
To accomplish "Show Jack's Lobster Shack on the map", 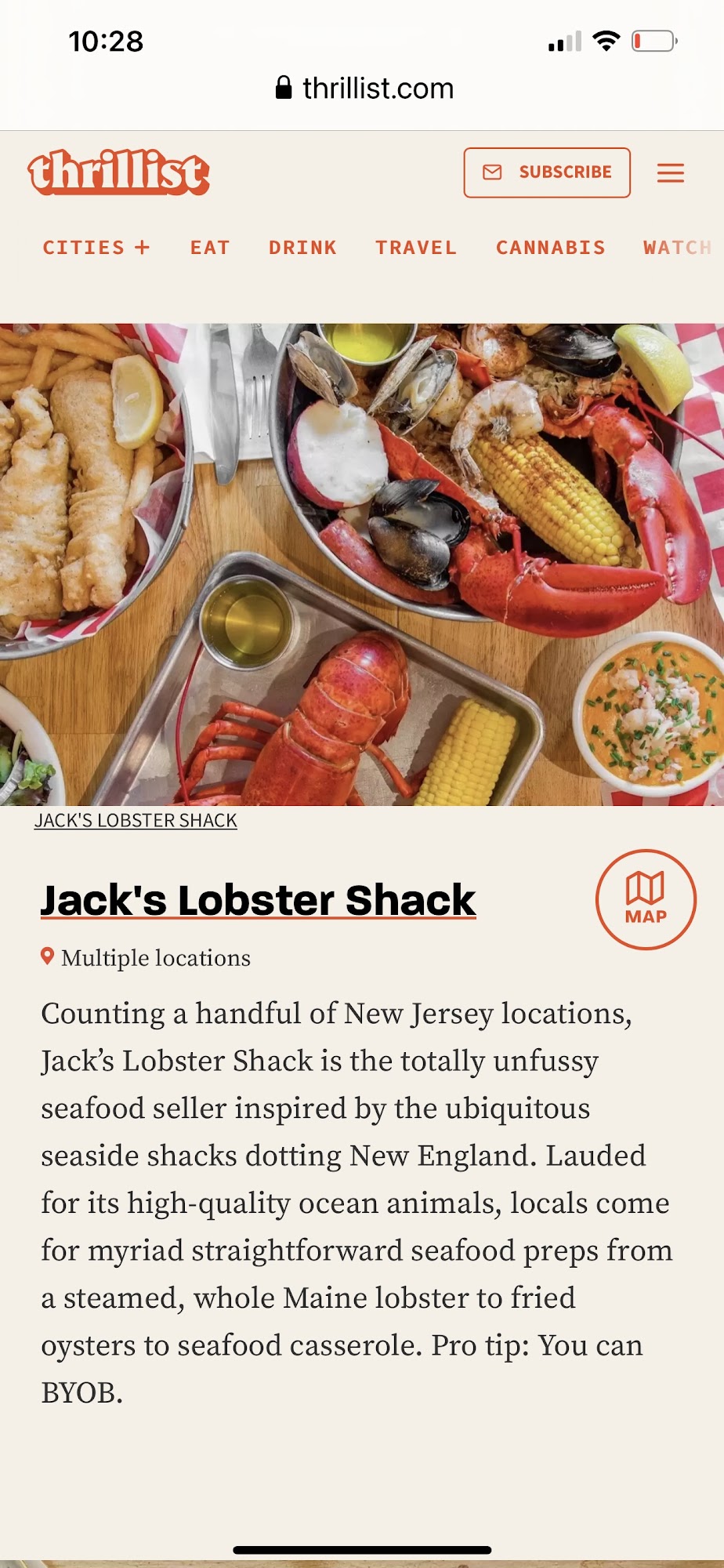I will point(646,899).
